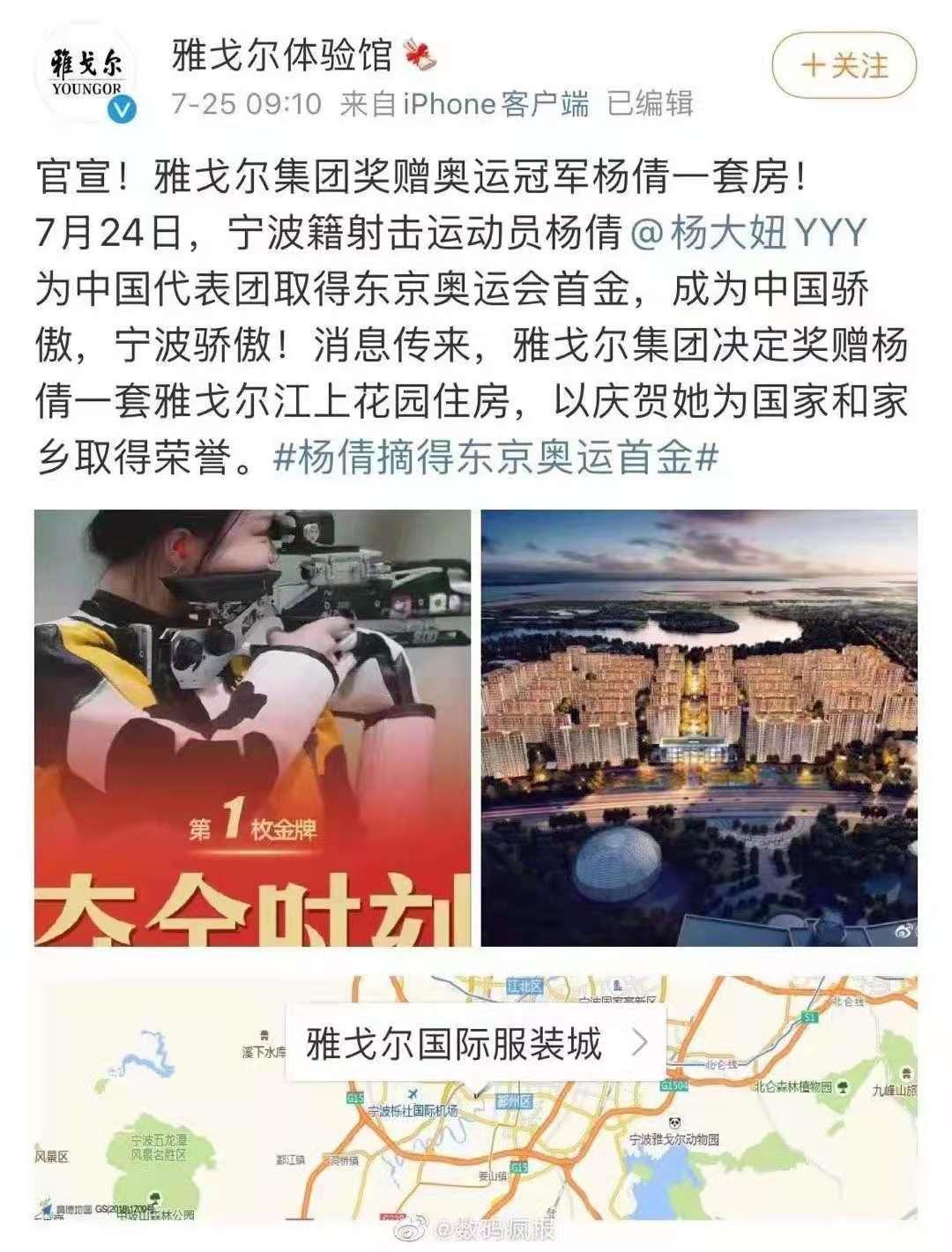Open the 雅戈尔体验馆 username link

click(282, 56)
